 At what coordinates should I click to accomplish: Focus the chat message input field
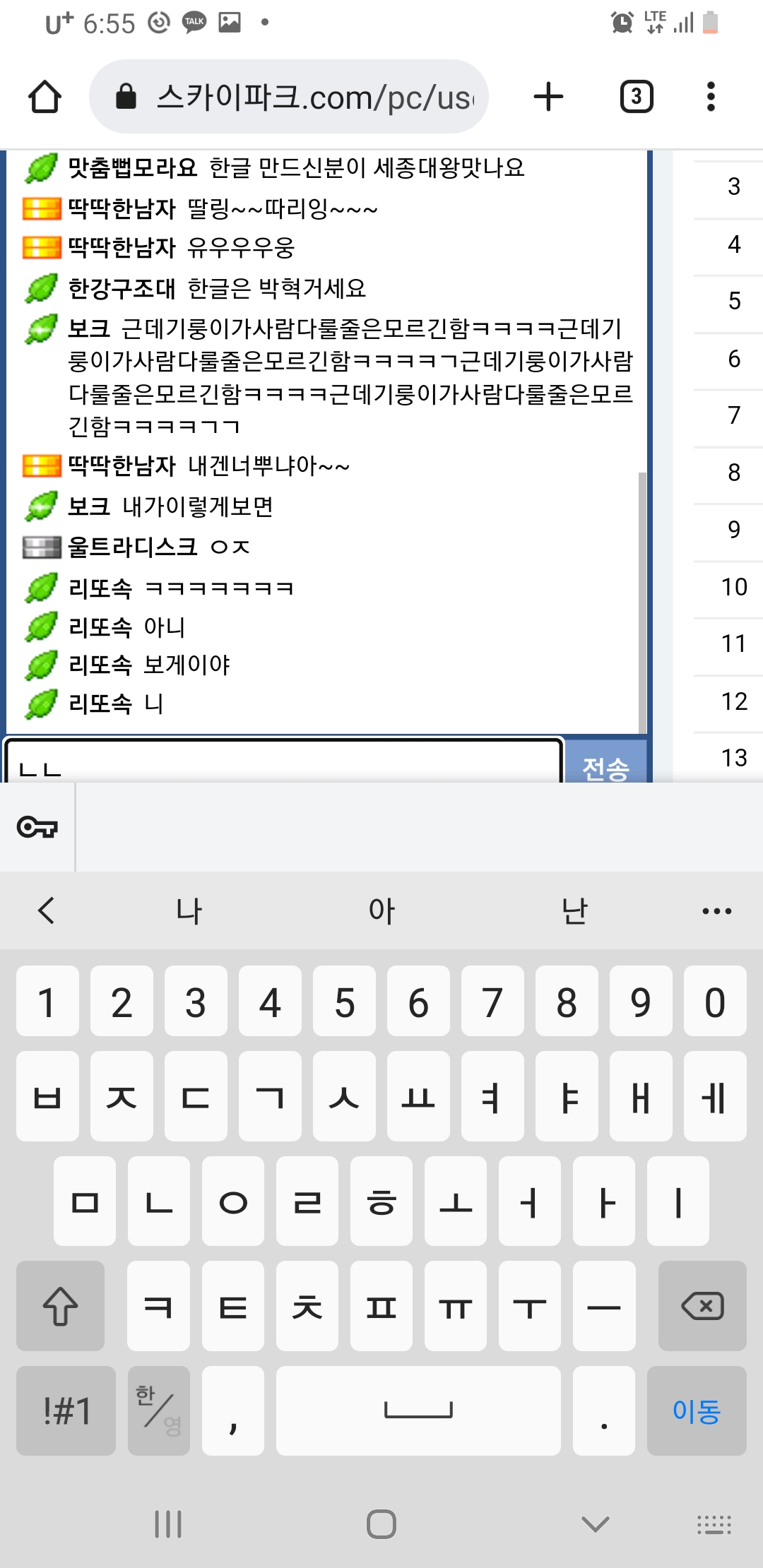click(283, 764)
